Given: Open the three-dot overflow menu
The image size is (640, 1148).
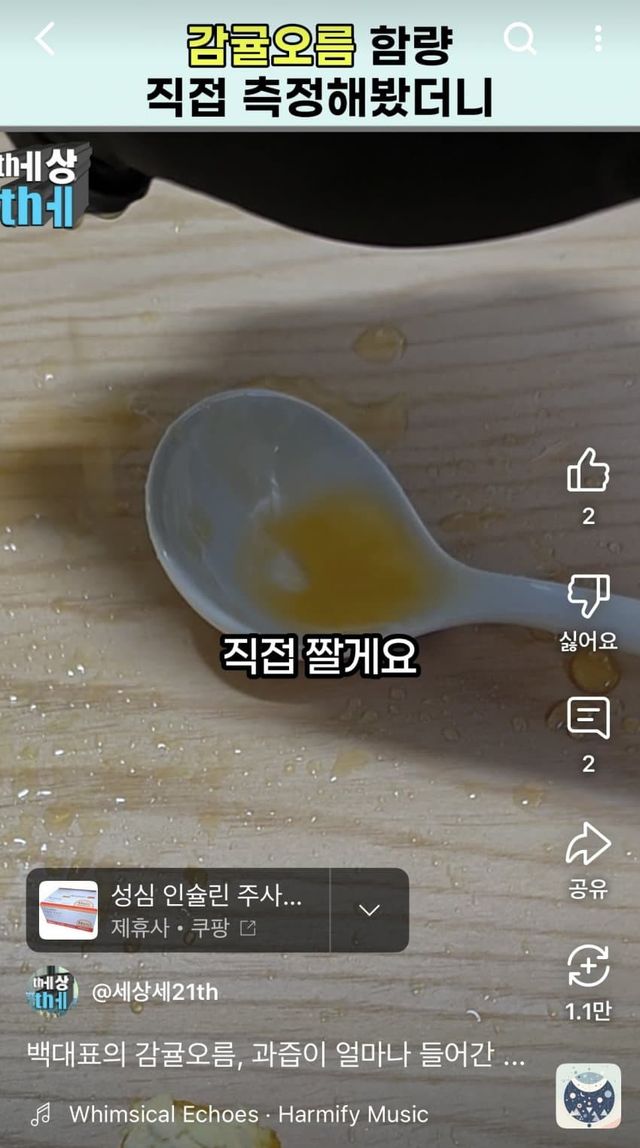Looking at the screenshot, I should tap(597, 40).
